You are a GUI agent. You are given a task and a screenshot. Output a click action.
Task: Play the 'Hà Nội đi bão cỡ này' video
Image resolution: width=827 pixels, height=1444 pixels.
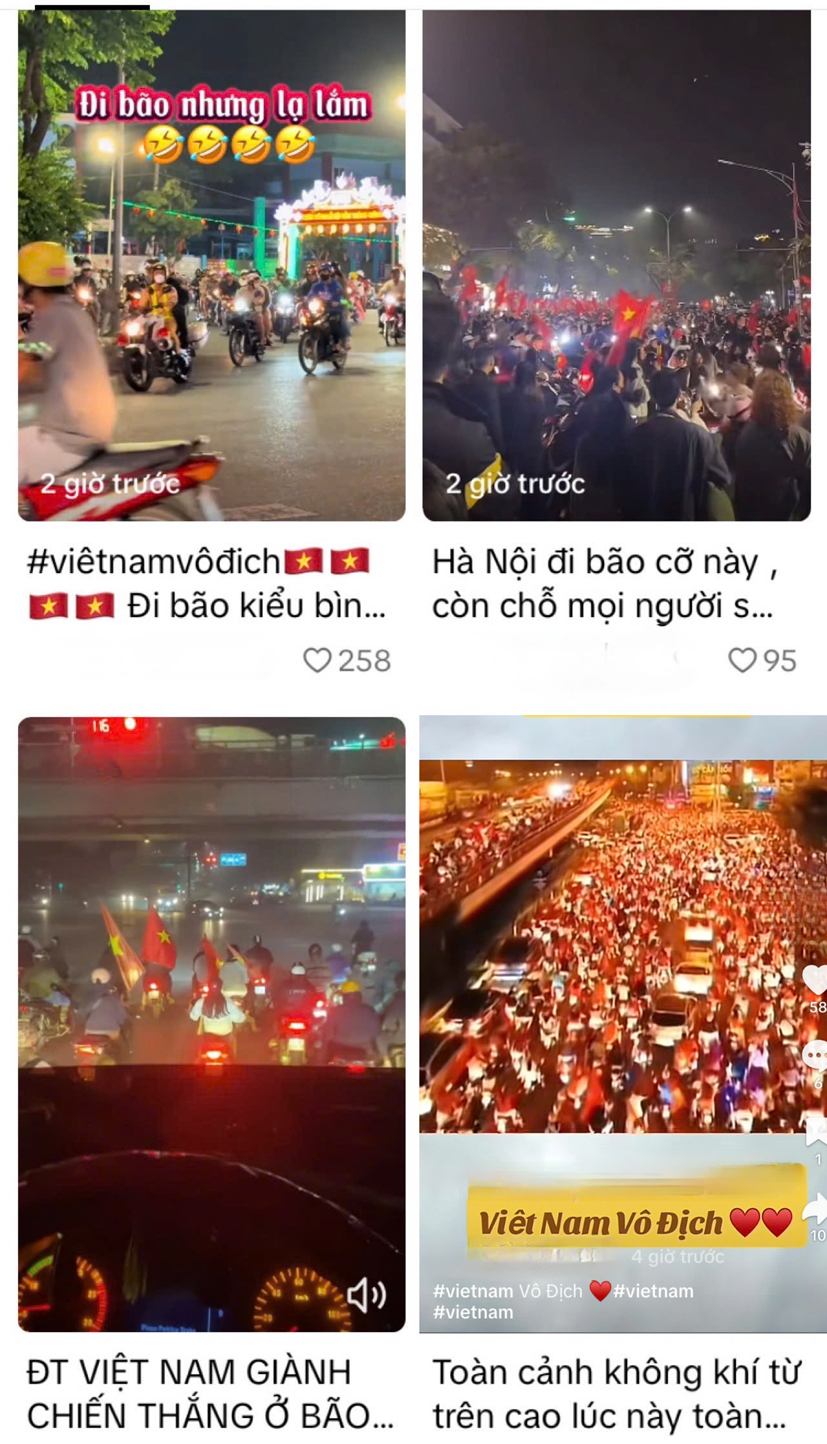pyautogui.click(x=616, y=265)
